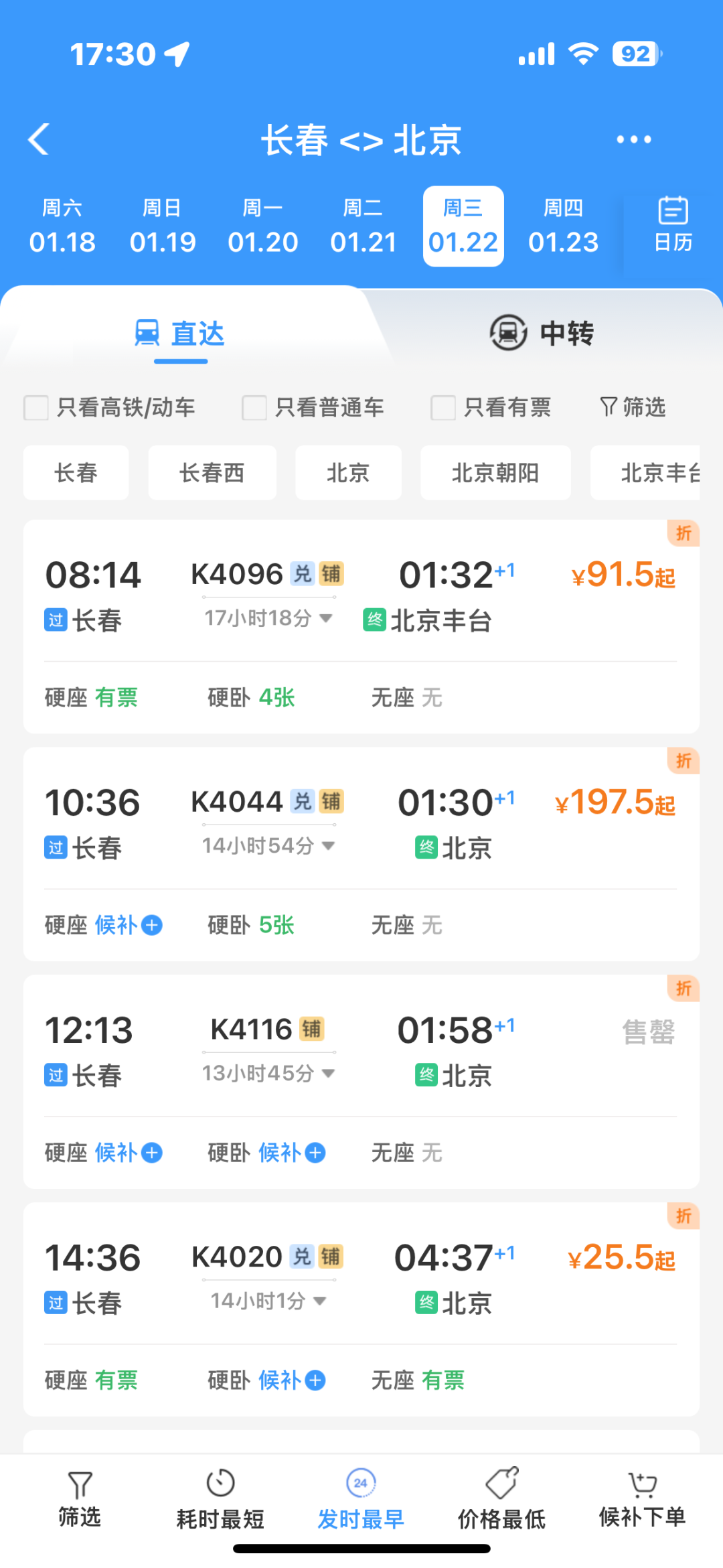Select date 周二 01.21
The image size is (723, 1568).
pos(363,226)
